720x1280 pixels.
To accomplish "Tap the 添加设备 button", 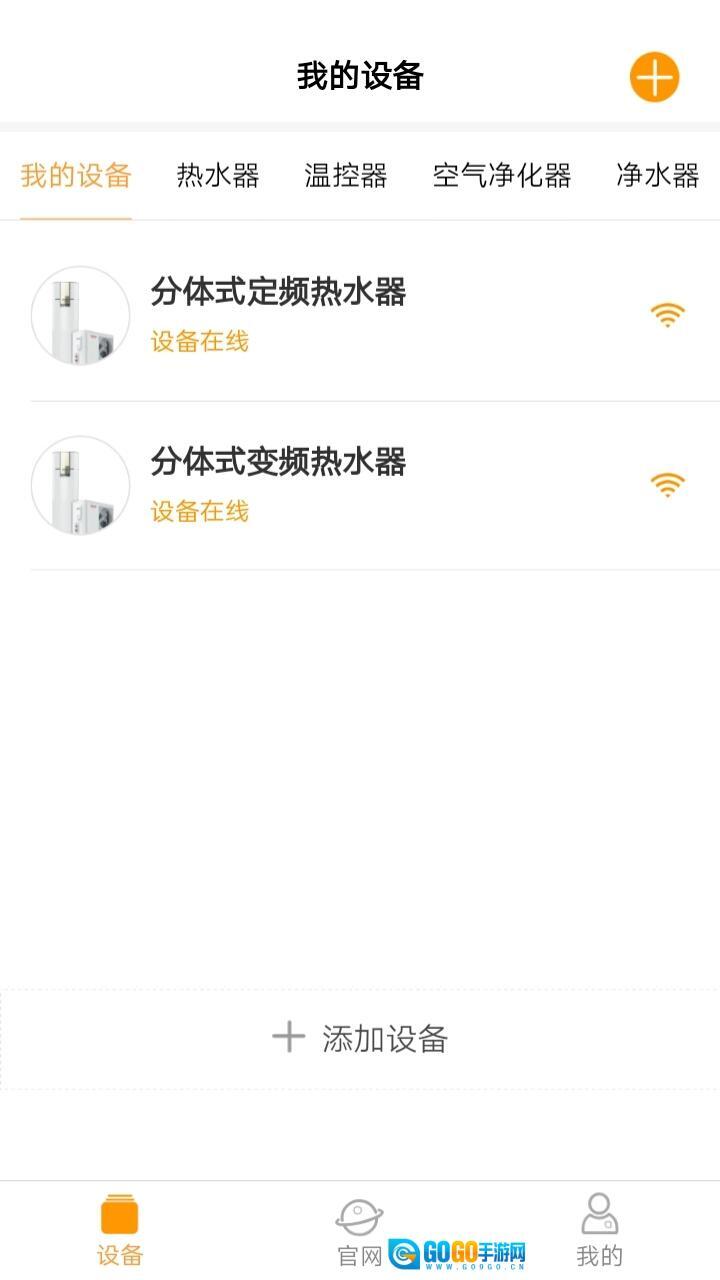I will [360, 1039].
